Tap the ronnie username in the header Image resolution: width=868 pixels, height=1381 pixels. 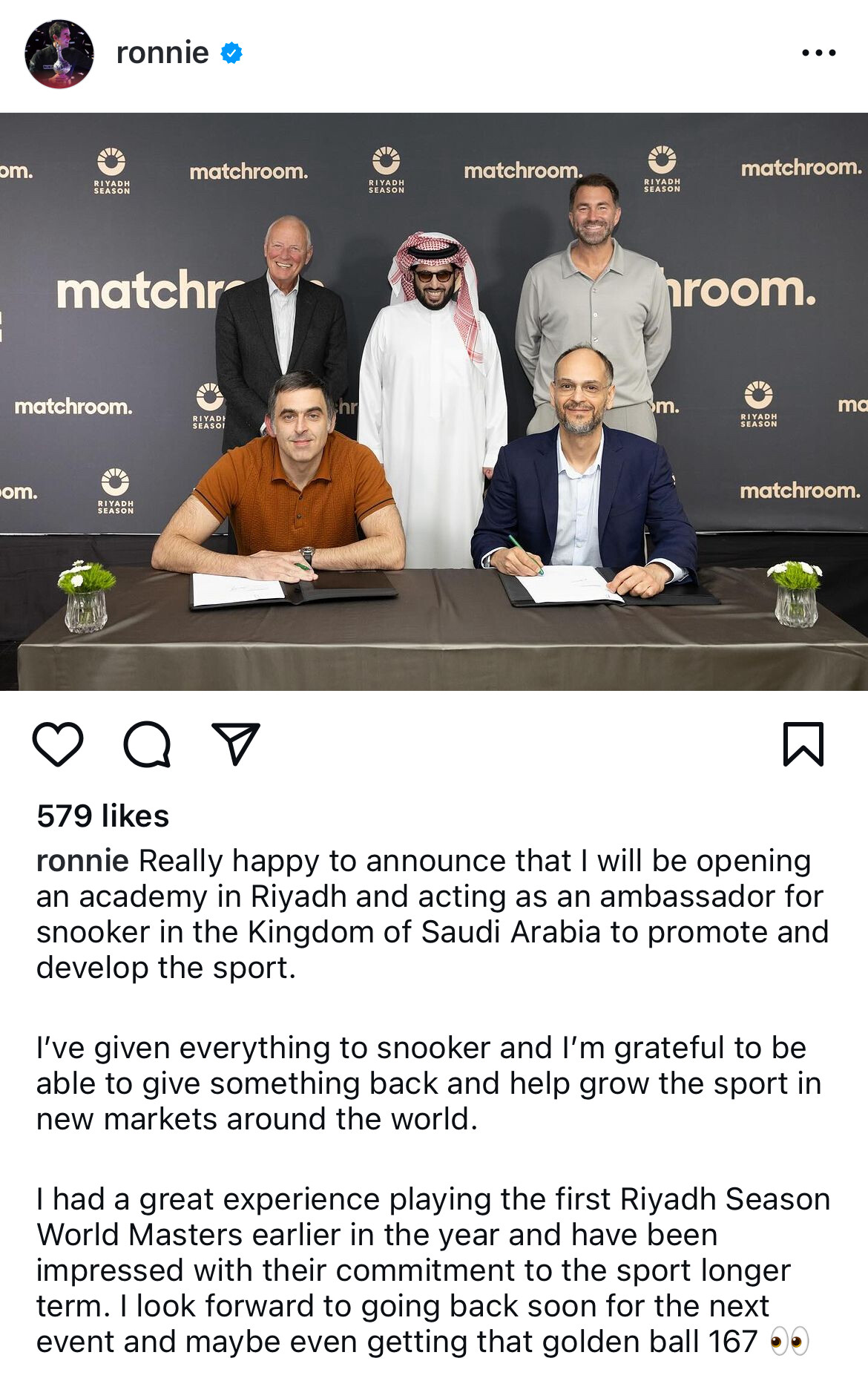tap(162, 53)
